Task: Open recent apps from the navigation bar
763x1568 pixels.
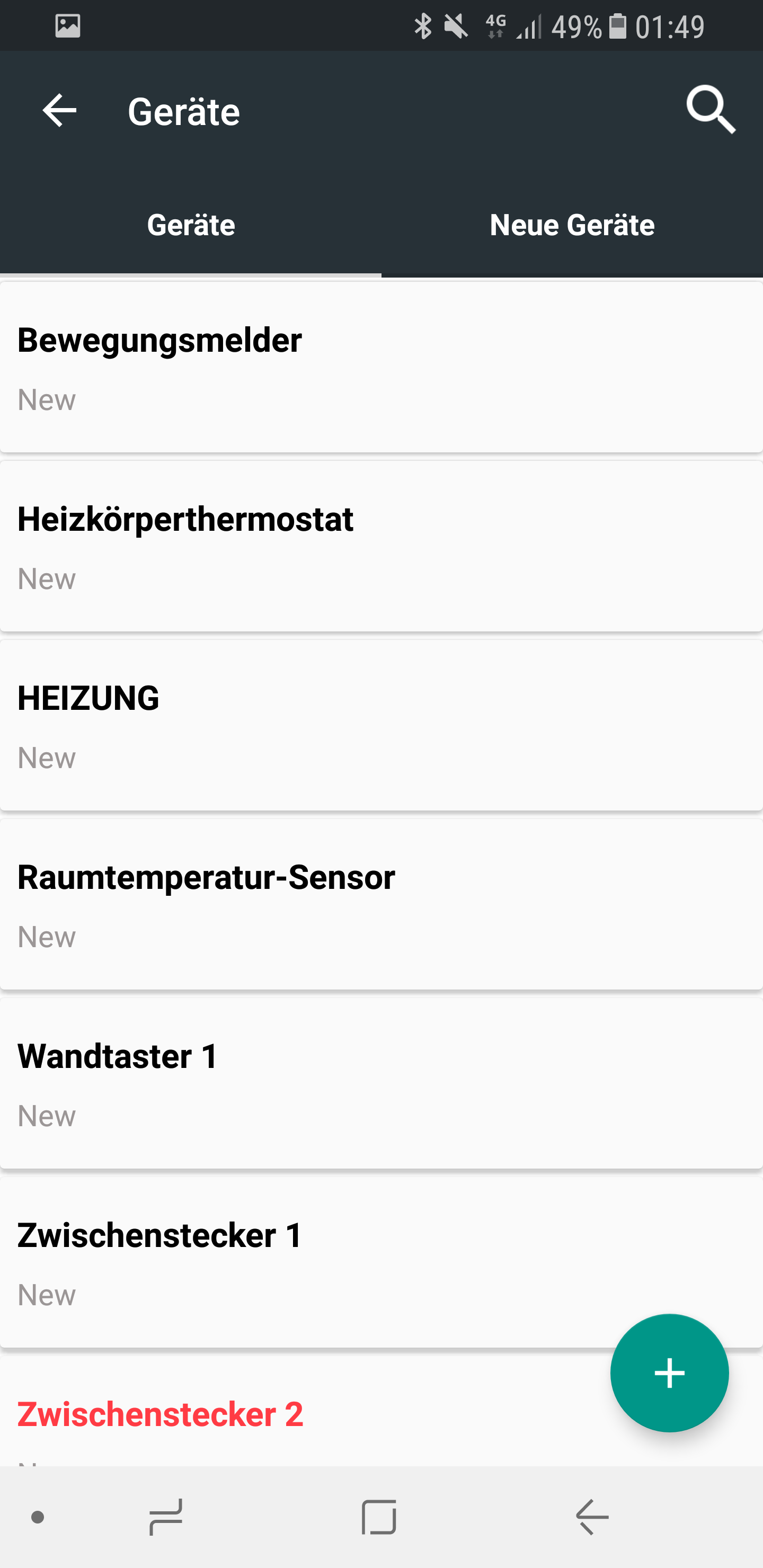Action: coord(166,1517)
